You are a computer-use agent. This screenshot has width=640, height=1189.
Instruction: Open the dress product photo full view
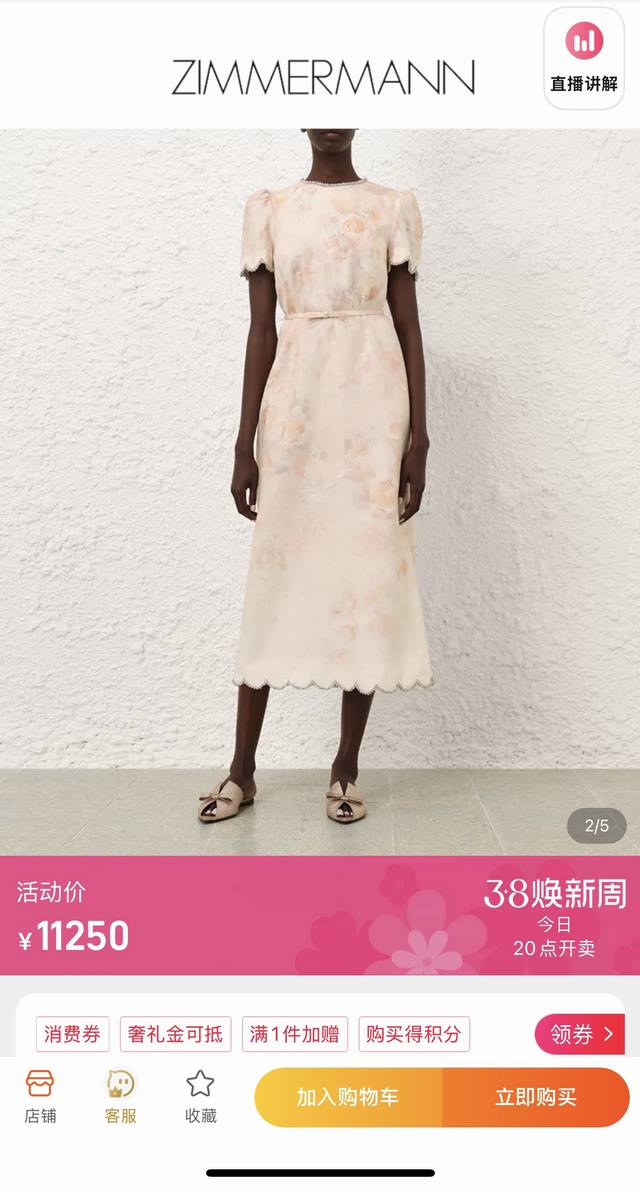320,490
